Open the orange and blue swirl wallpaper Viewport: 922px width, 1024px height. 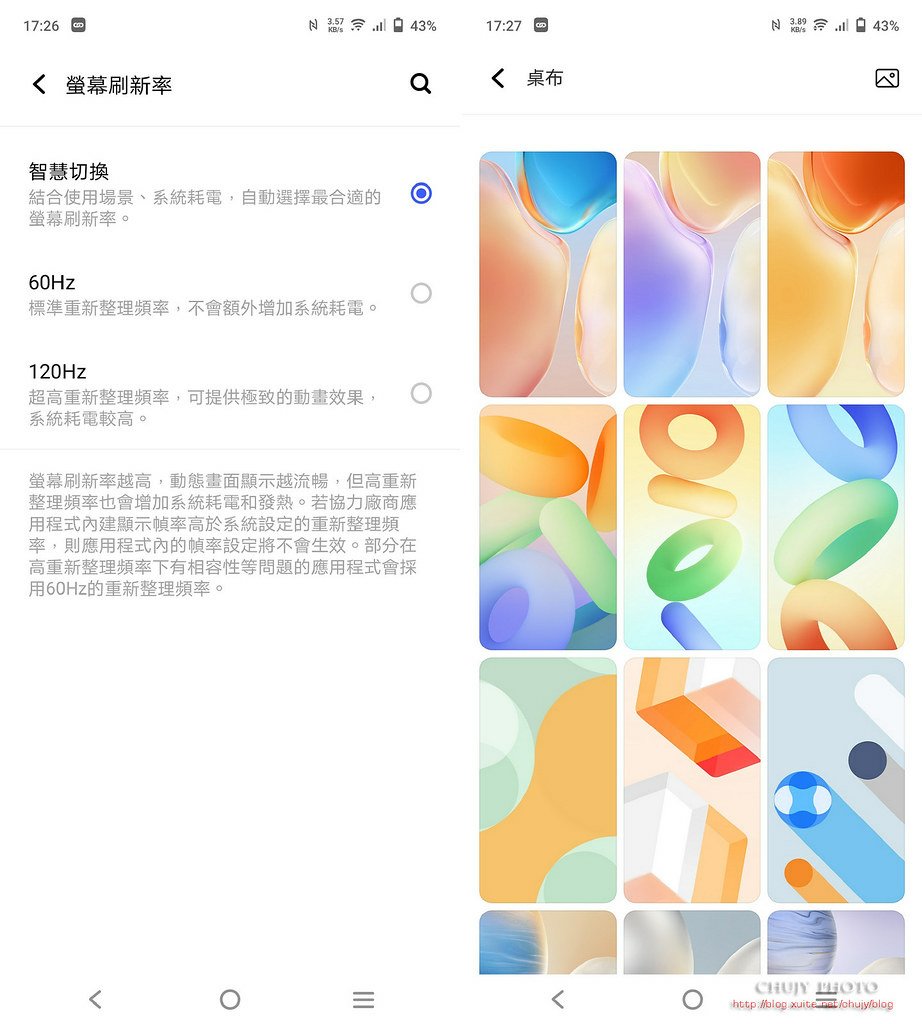pyautogui.click(x=548, y=274)
